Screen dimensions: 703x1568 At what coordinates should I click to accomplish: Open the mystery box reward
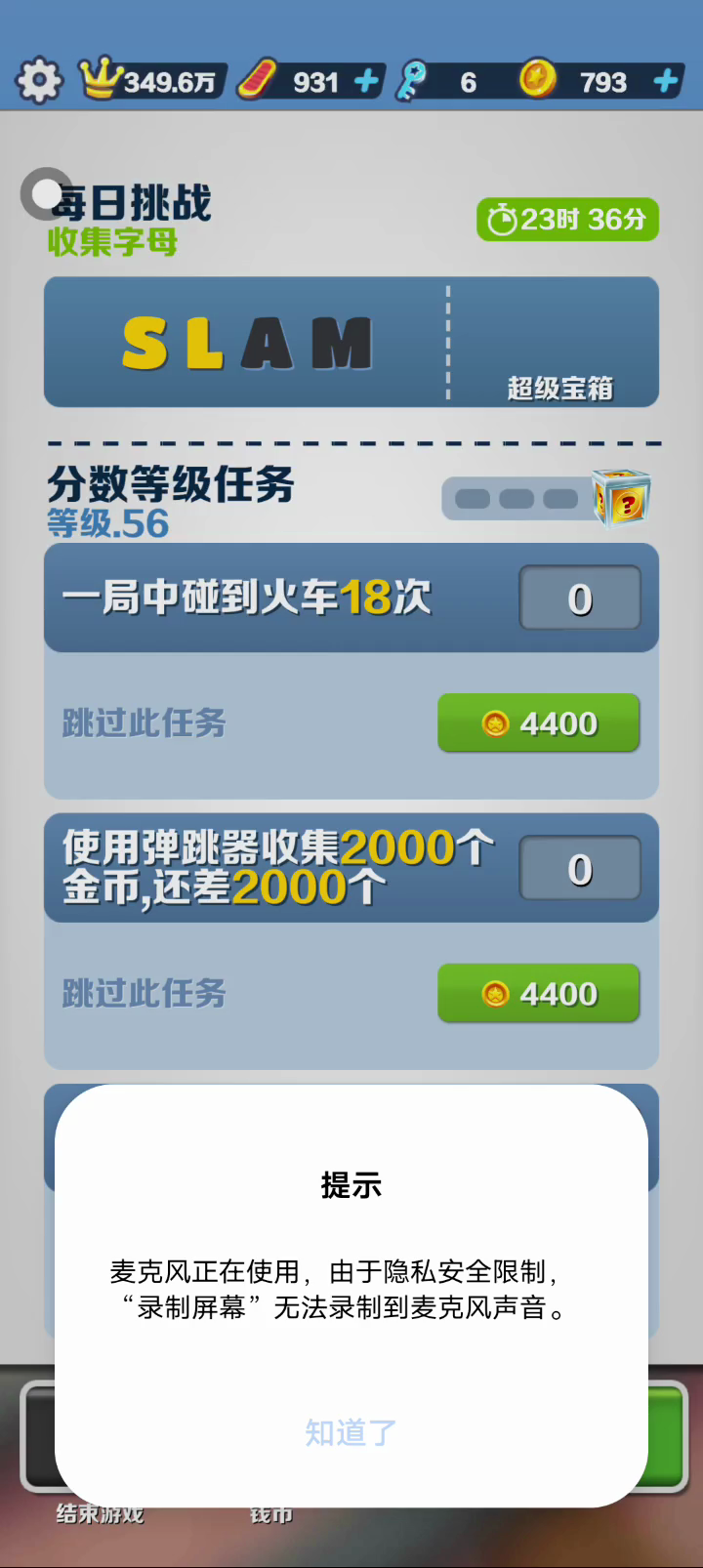point(622,499)
